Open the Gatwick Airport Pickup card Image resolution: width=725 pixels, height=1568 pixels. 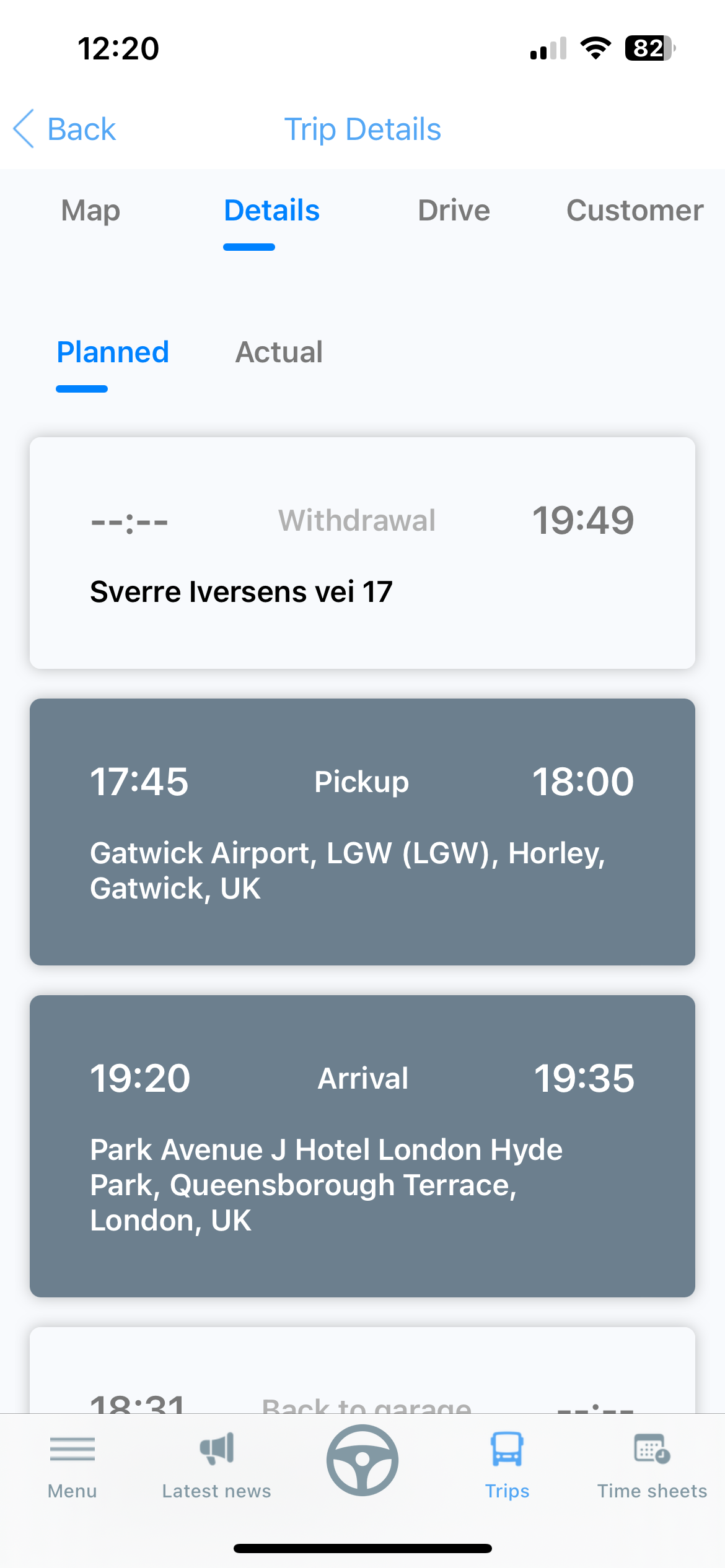[x=362, y=832]
